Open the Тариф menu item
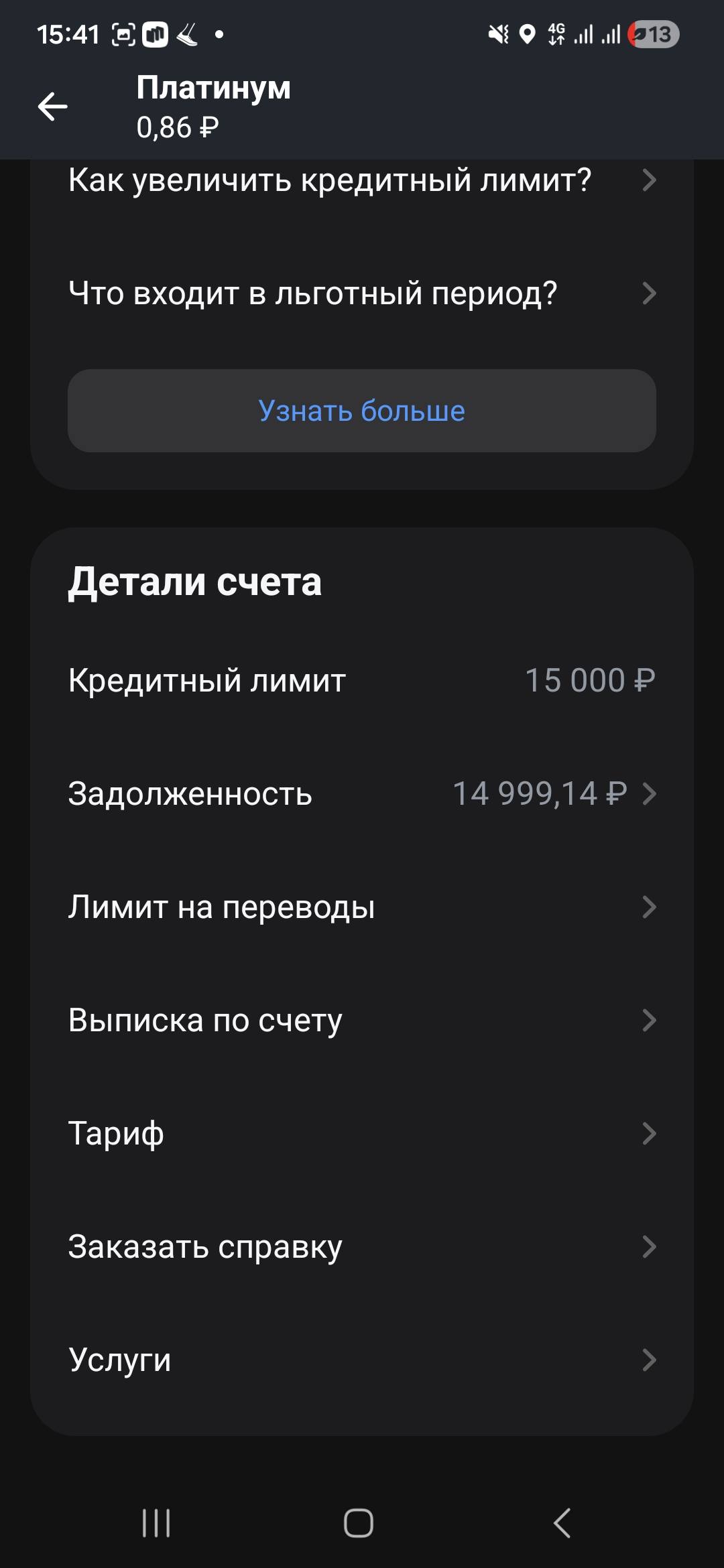This screenshot has width=724, height=1568. click(362, 1134)
